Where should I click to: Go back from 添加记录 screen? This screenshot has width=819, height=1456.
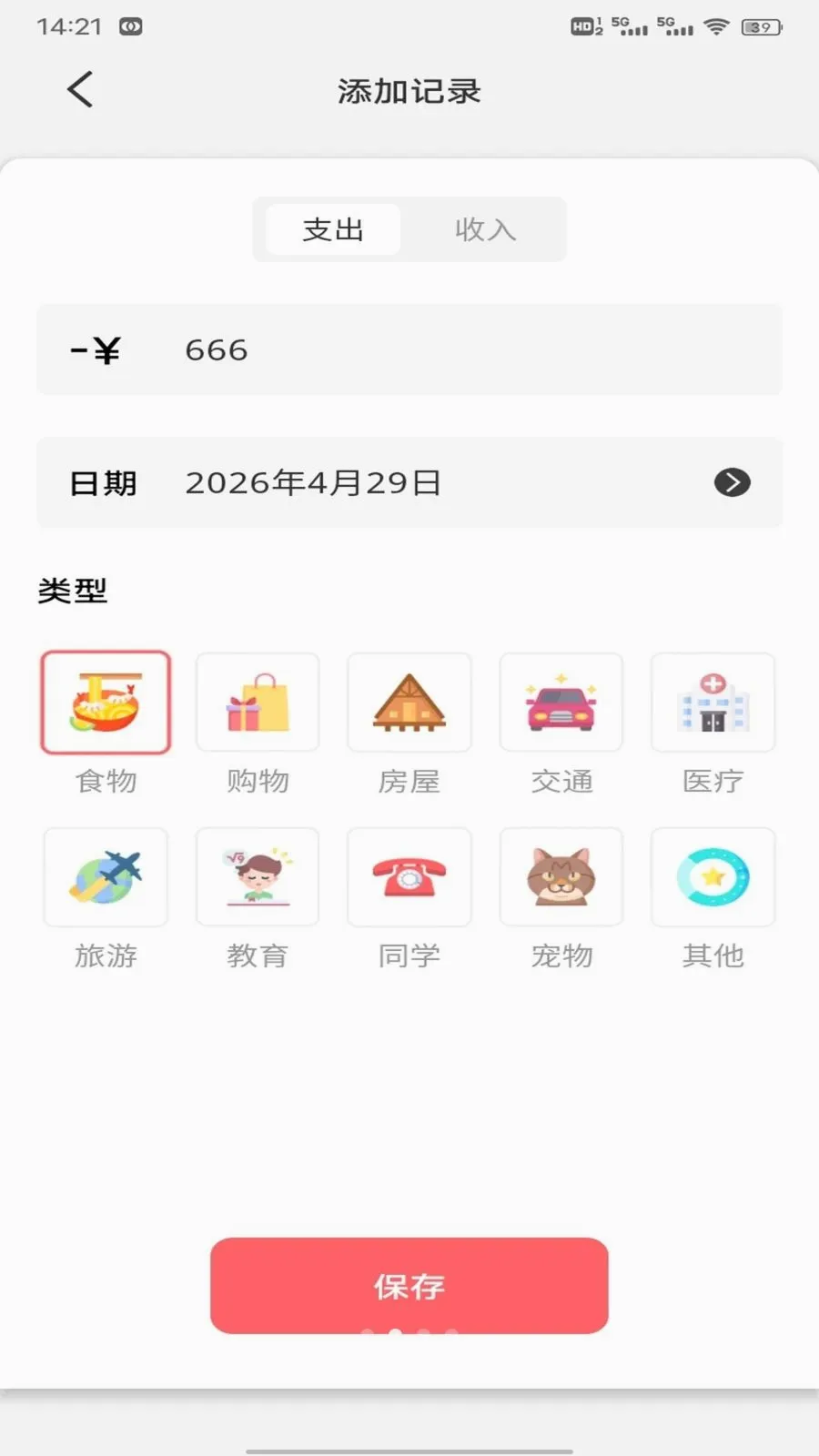(80, 90)
